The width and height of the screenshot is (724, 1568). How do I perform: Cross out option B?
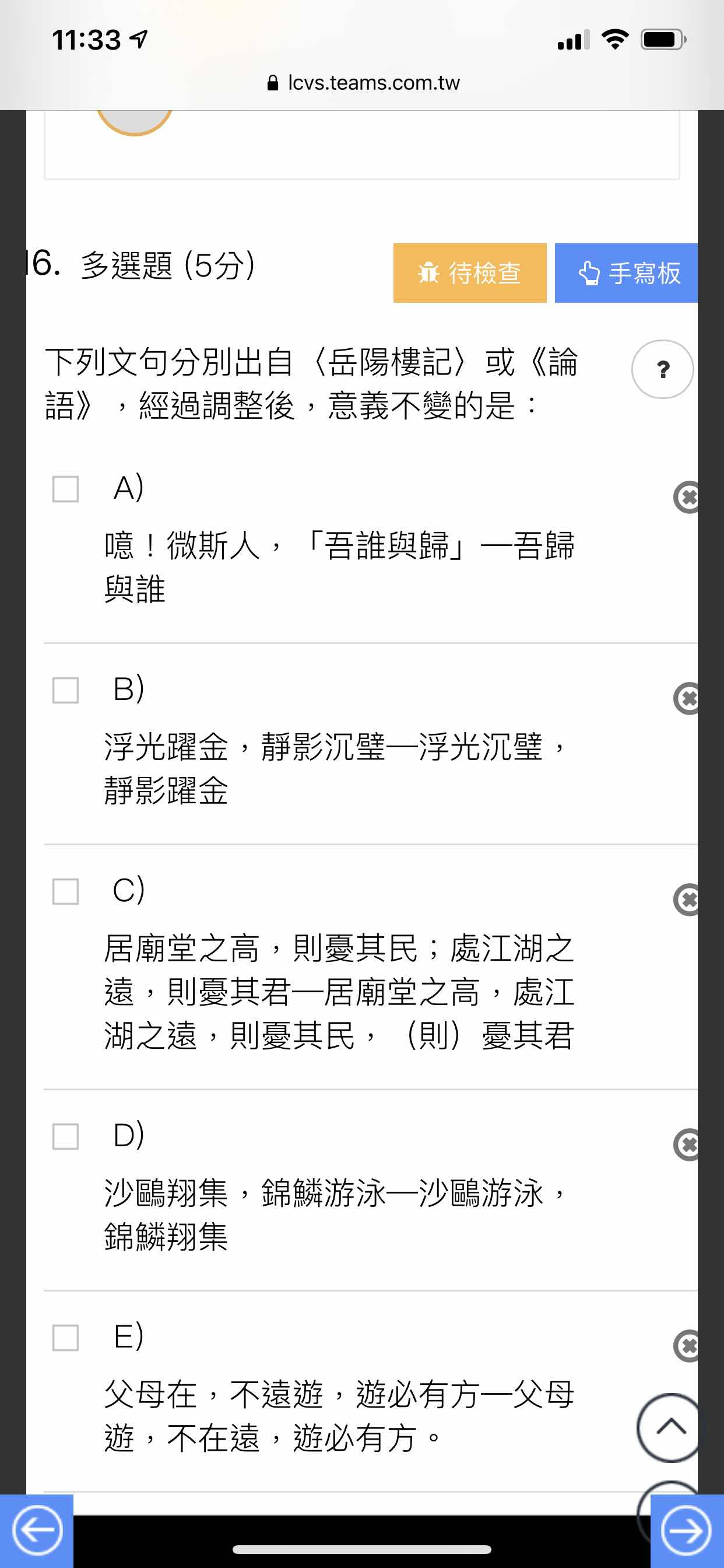687,698
